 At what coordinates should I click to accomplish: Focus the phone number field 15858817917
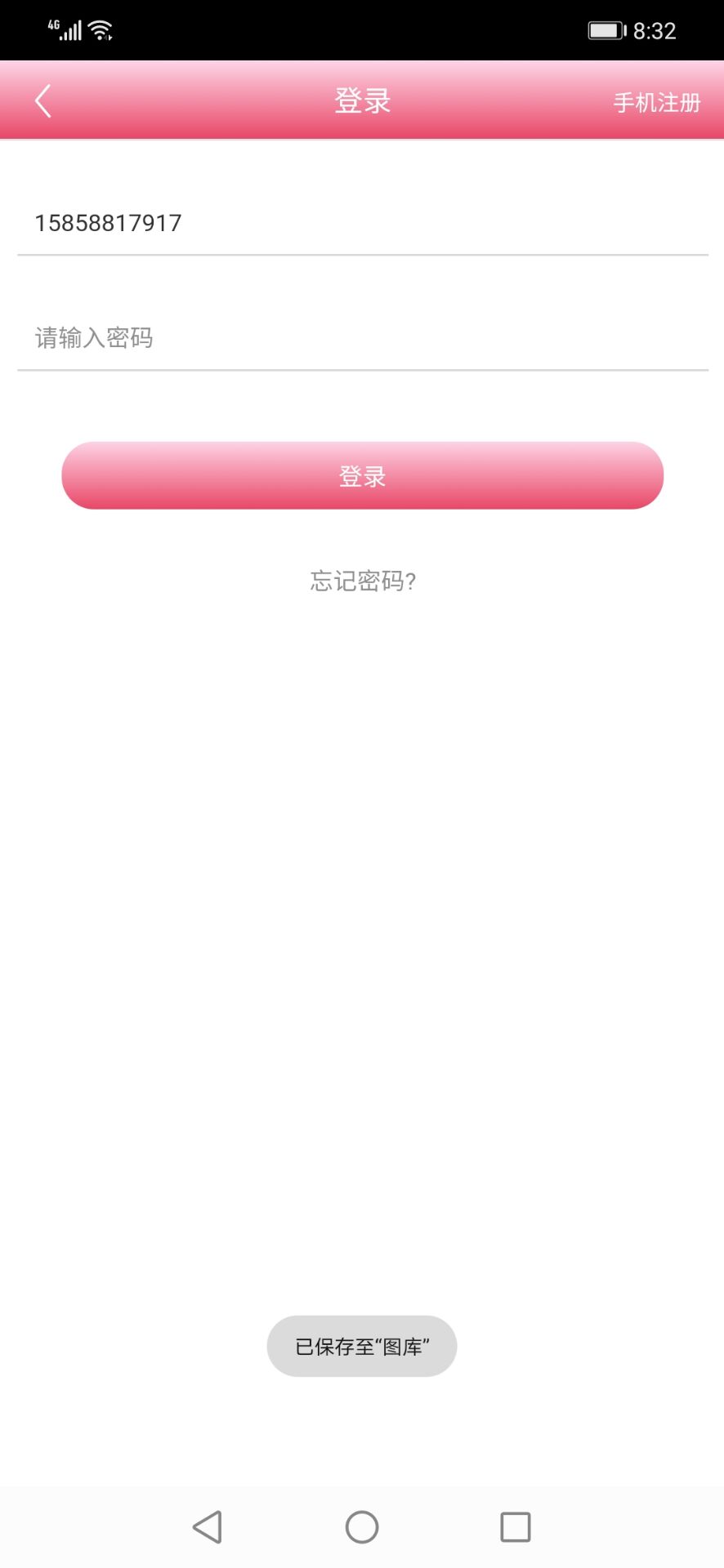pyautogui.click(x=361, y=223)
